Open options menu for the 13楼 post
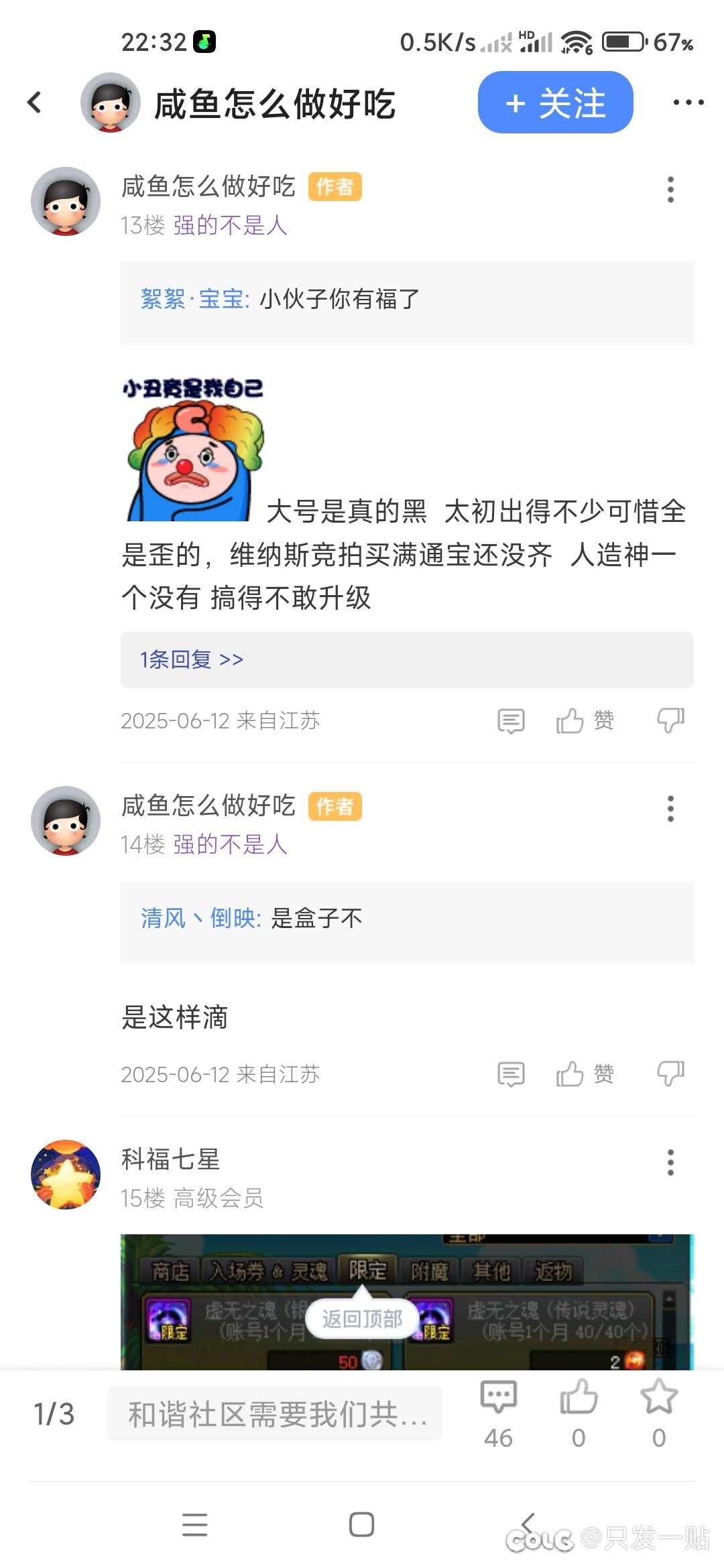The image size is (724, 1568). pos(670,190)
